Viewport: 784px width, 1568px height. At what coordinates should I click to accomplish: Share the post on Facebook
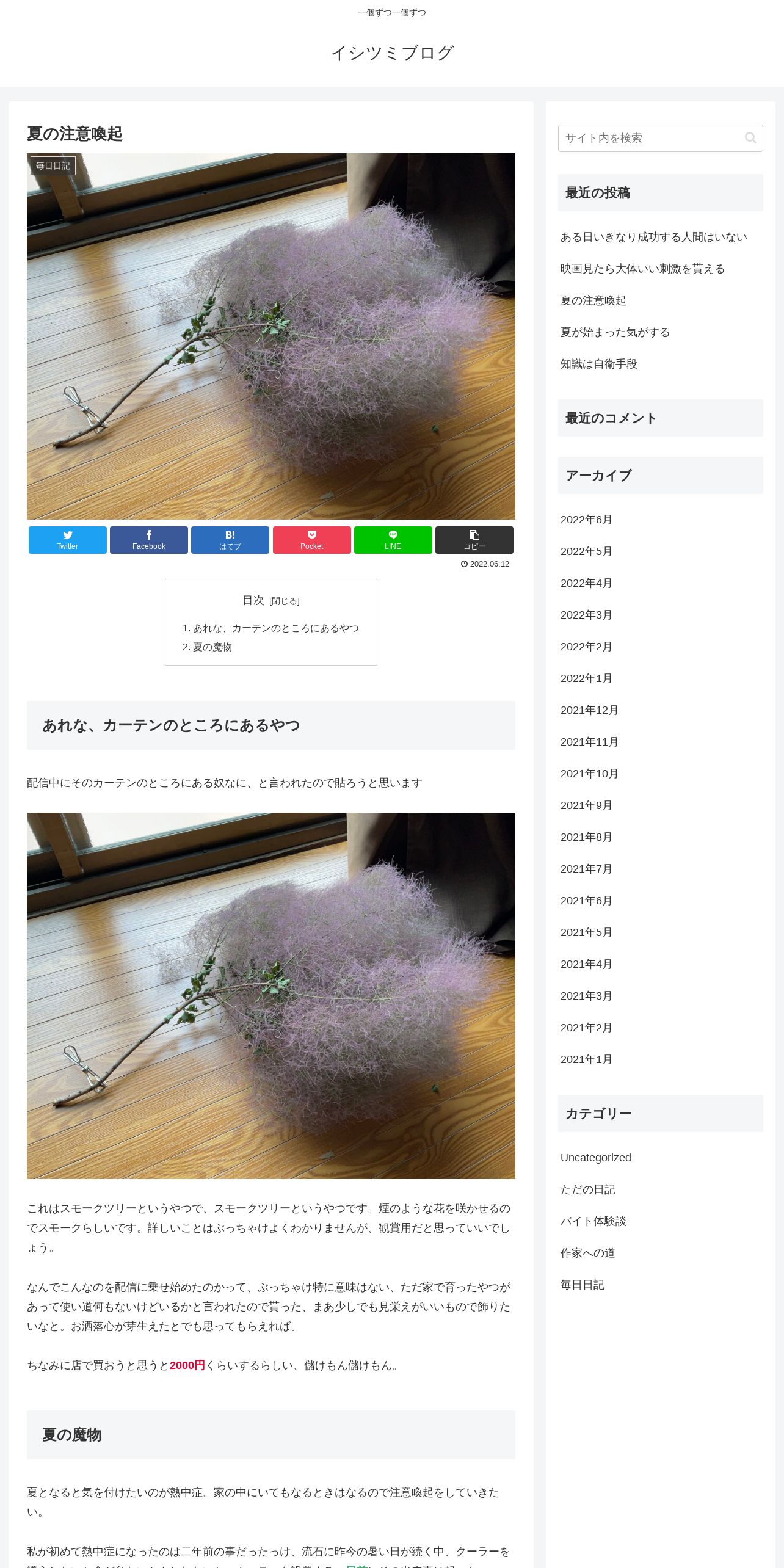149,540
